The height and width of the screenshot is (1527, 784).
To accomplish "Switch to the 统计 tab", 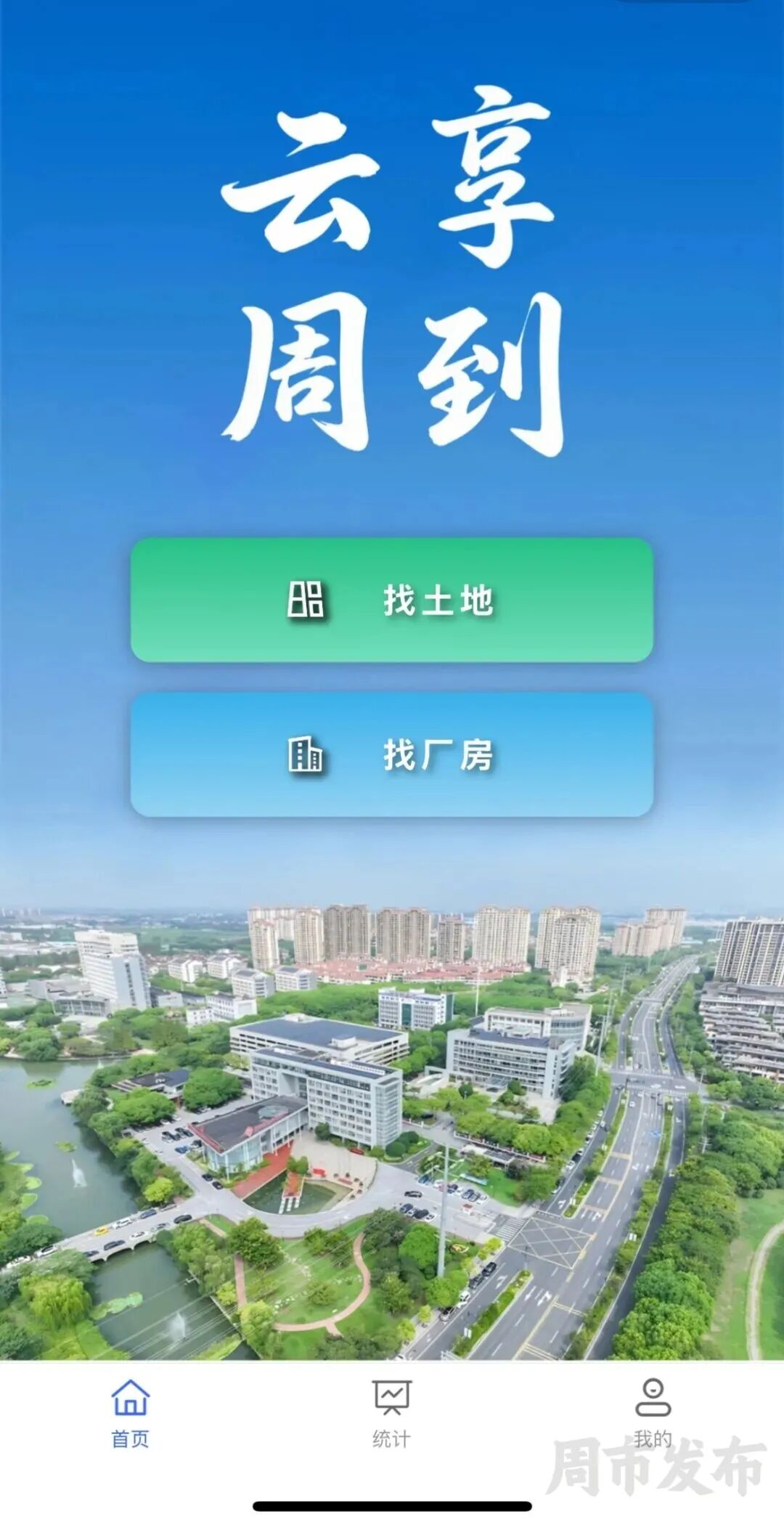I will click(391, 1413).
